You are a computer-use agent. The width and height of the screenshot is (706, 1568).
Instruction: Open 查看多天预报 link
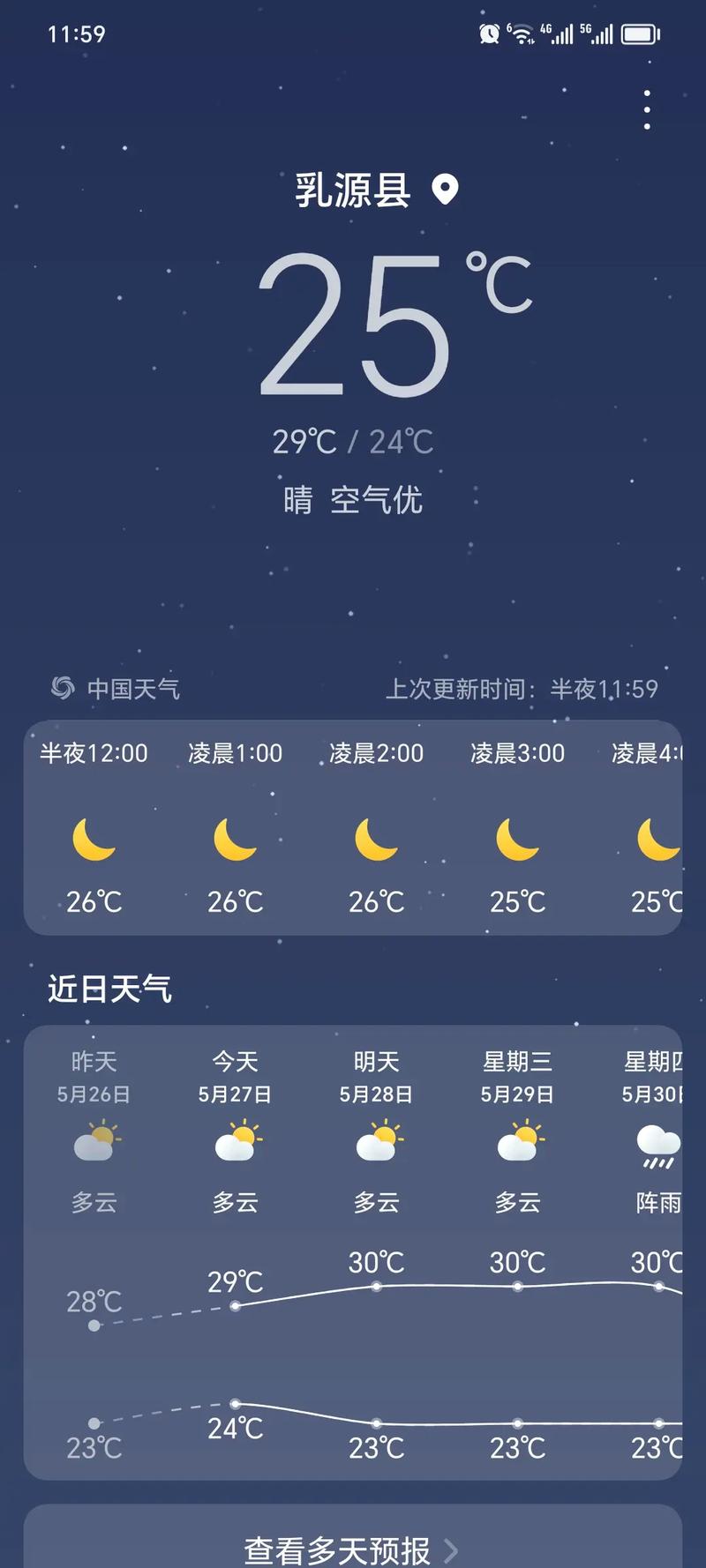tap(335, 1549)
